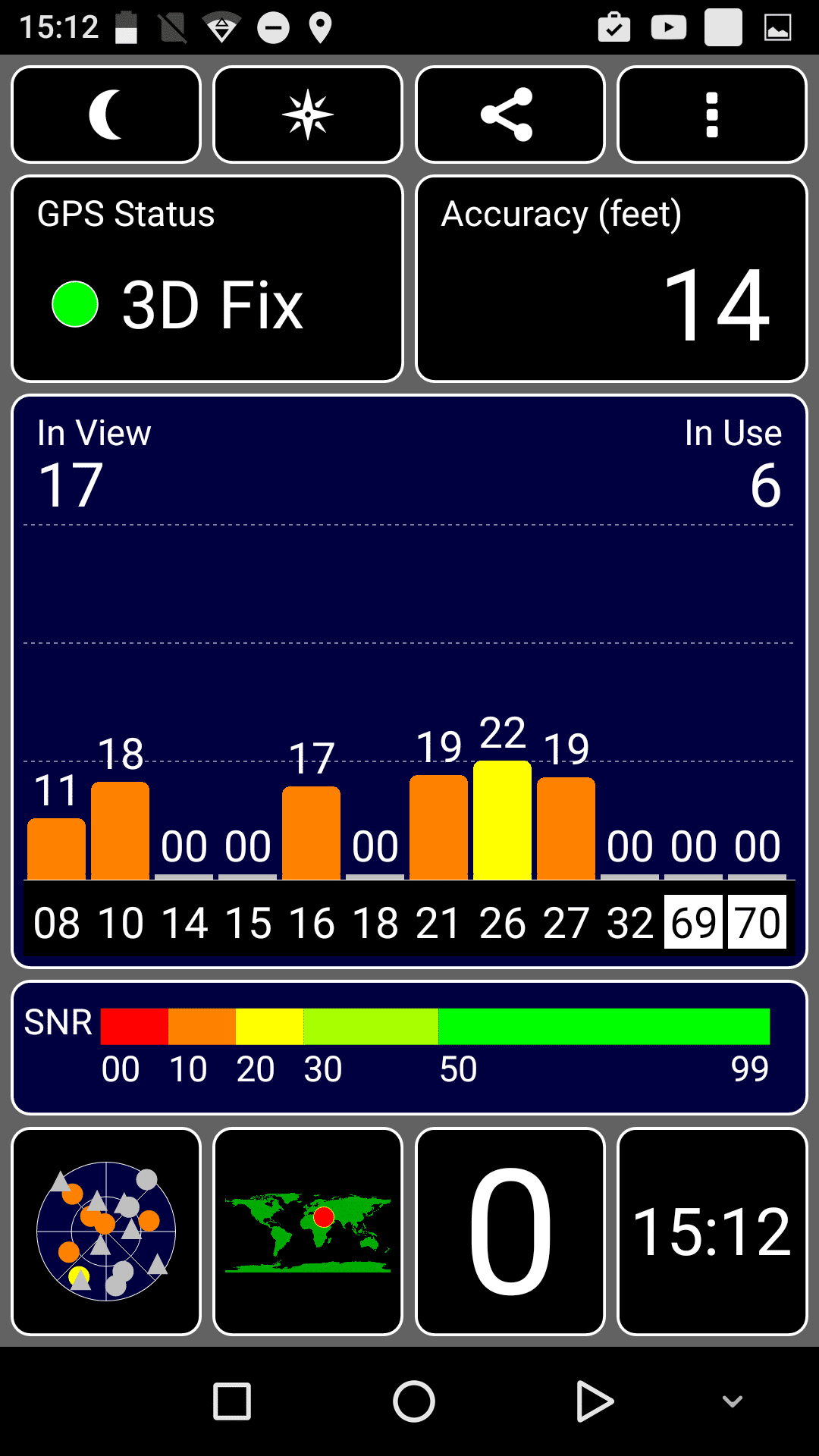Enable night mode with the moon button

pos(106,115)
